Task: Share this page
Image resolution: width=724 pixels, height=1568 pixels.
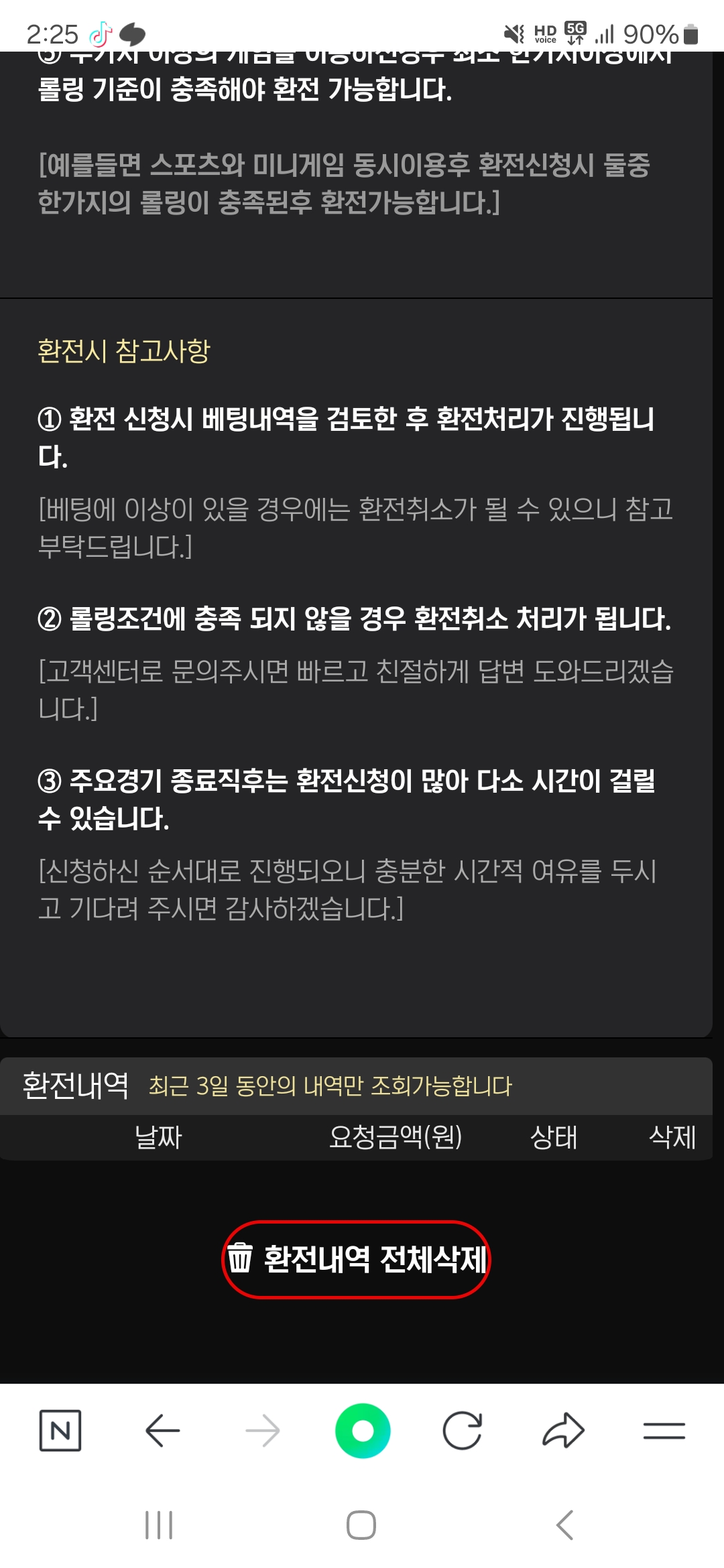Action: (x=563, y=1431)
